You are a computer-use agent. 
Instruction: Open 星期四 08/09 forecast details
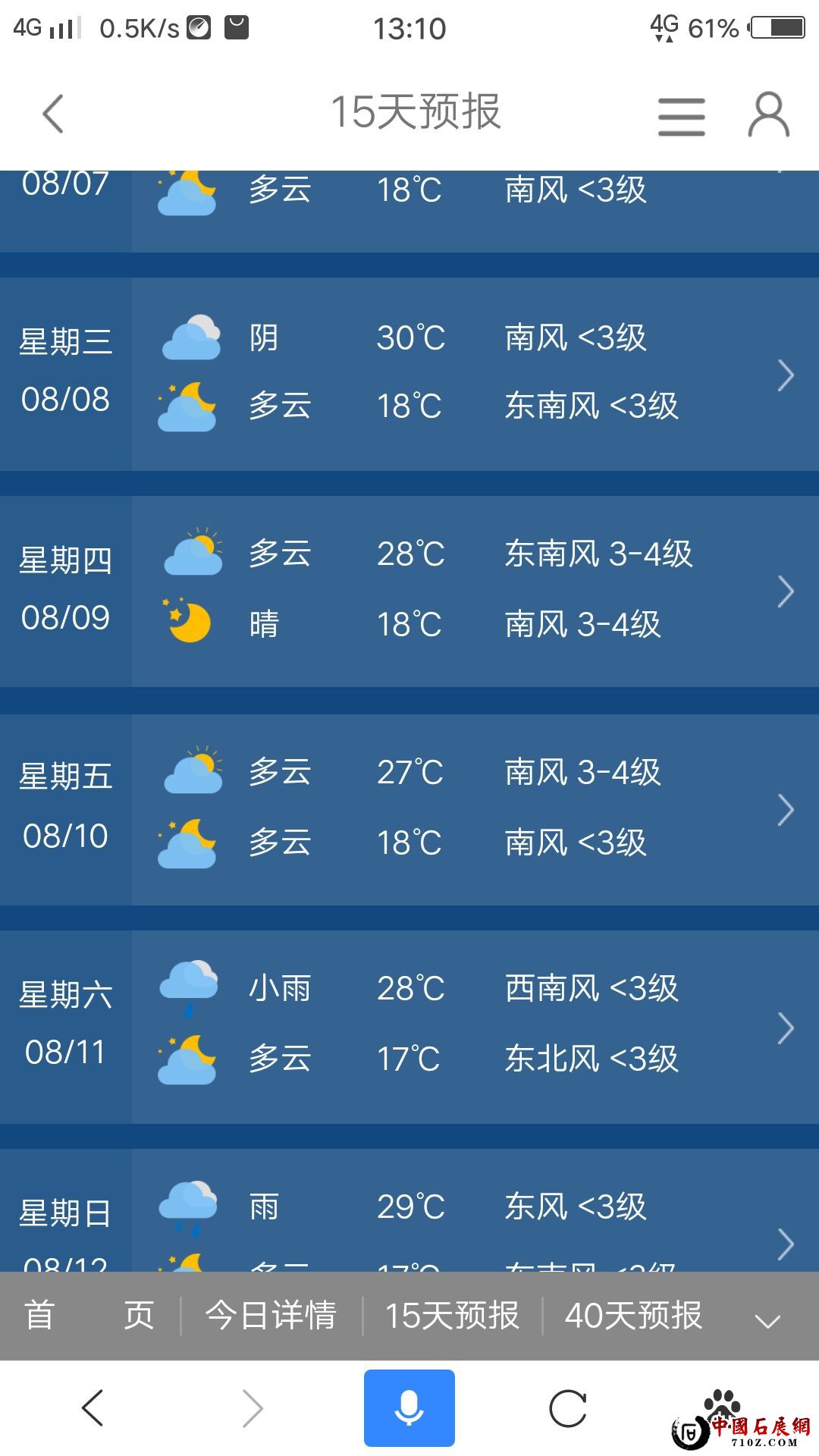pos(786,591)
